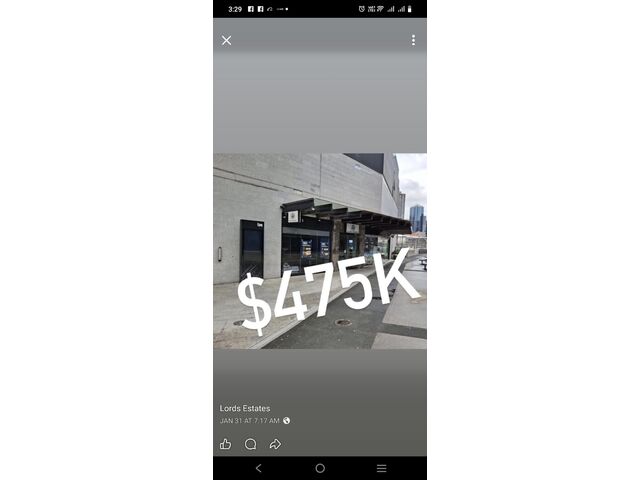Share the Lords Estates photo
This screenshot has height=480, width=640.
[275, 444]
